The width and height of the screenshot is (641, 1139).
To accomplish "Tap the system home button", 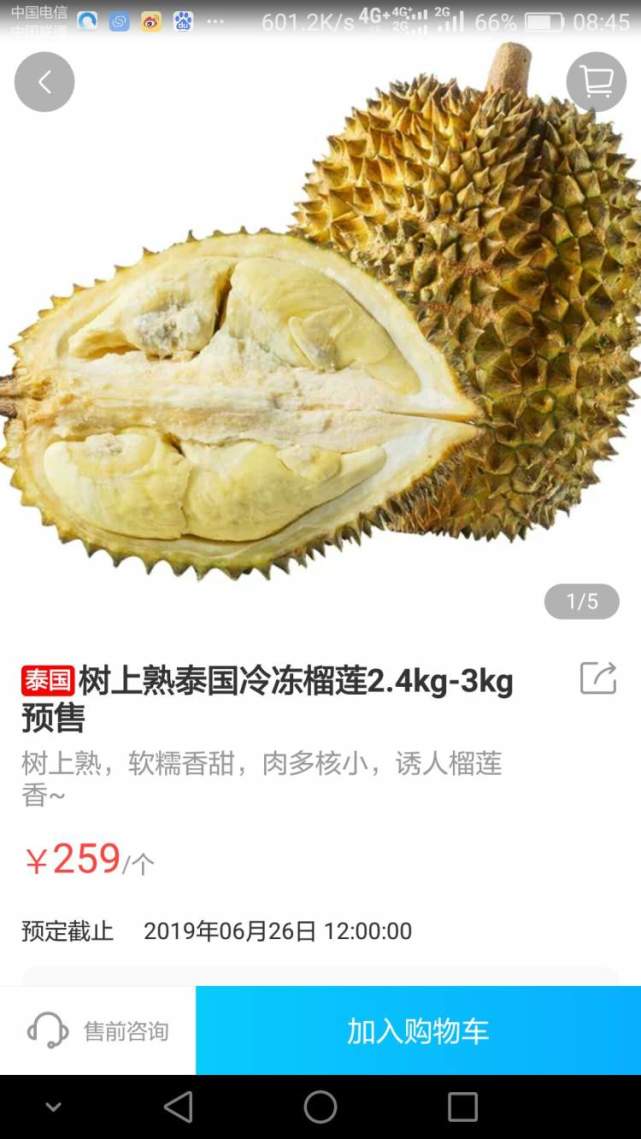I will tap(320, 1107).
